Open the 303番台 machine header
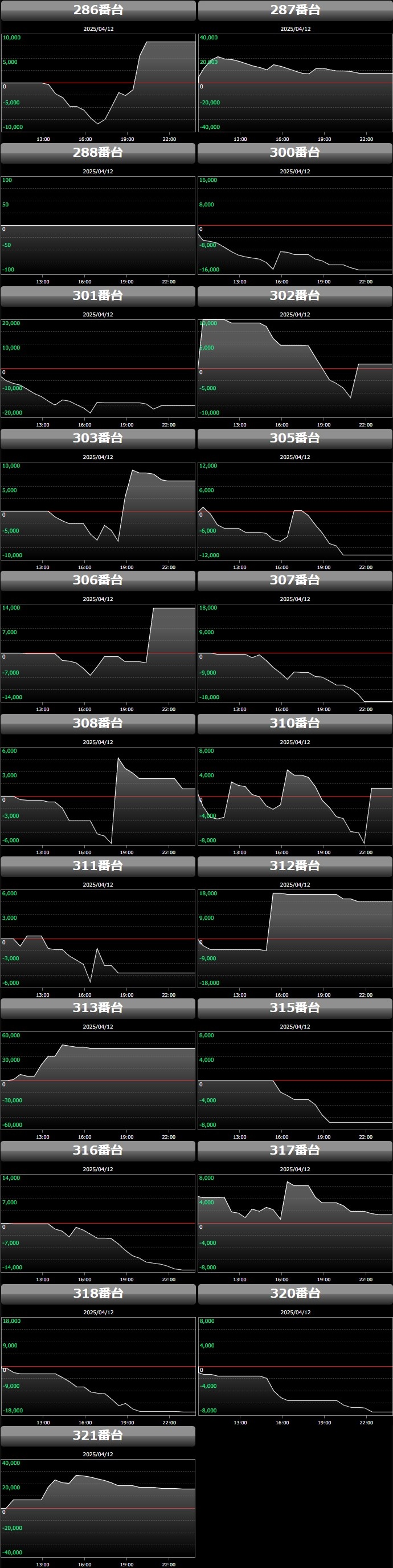The image size is (393, 1568). coord(98,438)
